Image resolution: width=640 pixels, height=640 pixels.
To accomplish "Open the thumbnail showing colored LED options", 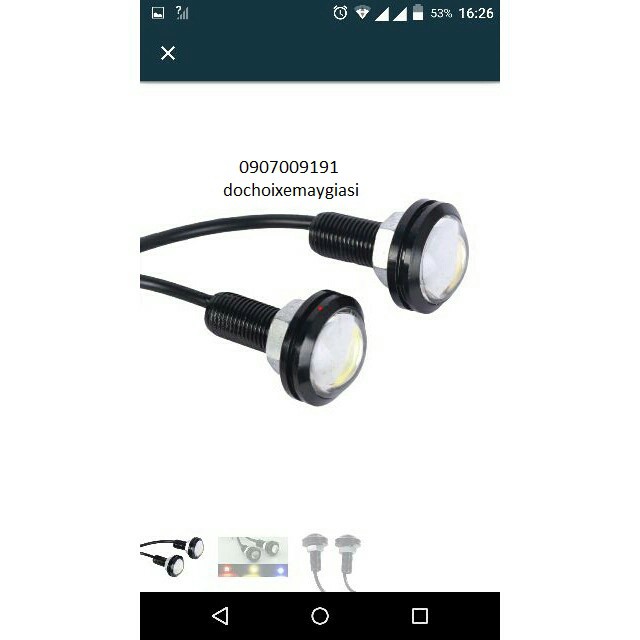I will (253, 557).
